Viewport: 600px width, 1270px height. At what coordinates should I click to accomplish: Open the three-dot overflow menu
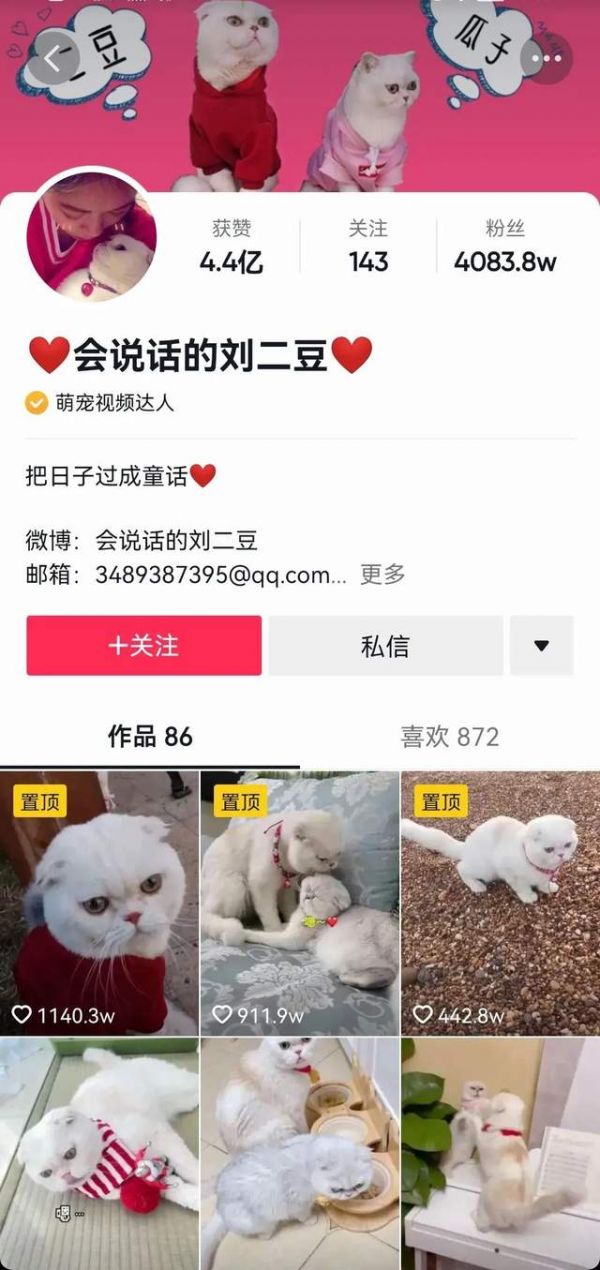coord(547,58)
